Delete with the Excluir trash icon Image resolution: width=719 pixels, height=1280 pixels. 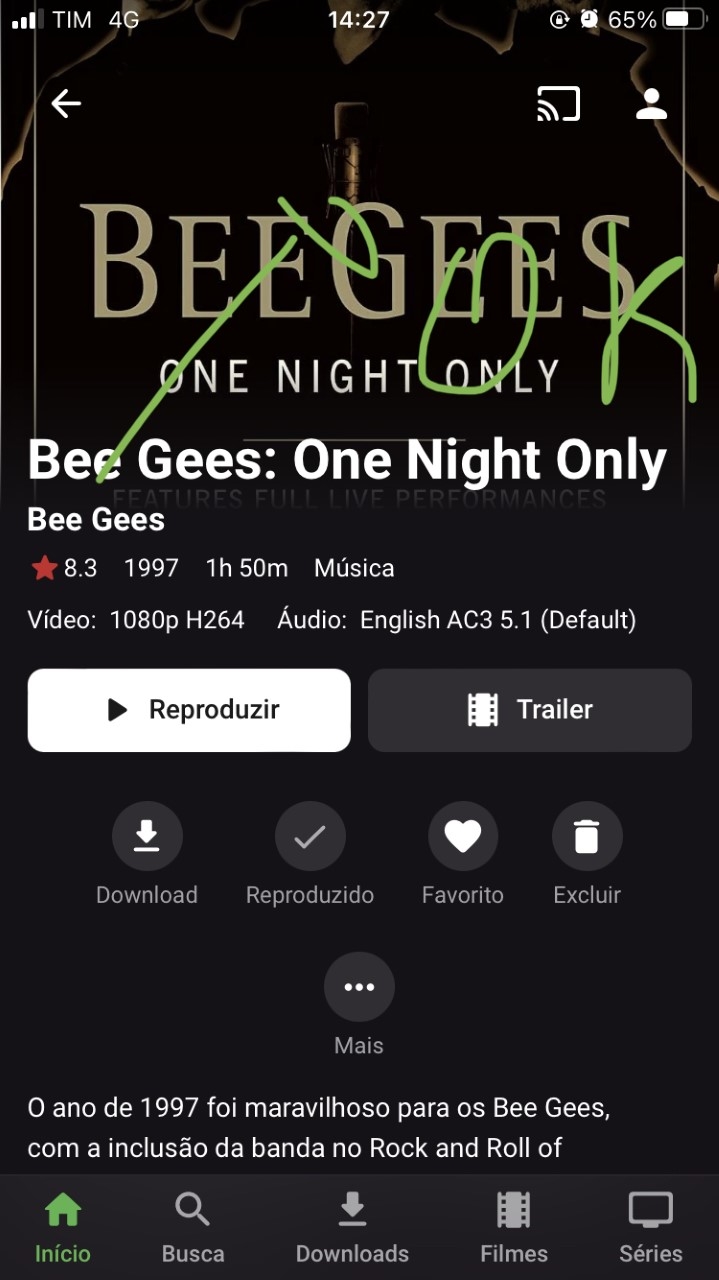pyautogui.click(x=587, y=836)
